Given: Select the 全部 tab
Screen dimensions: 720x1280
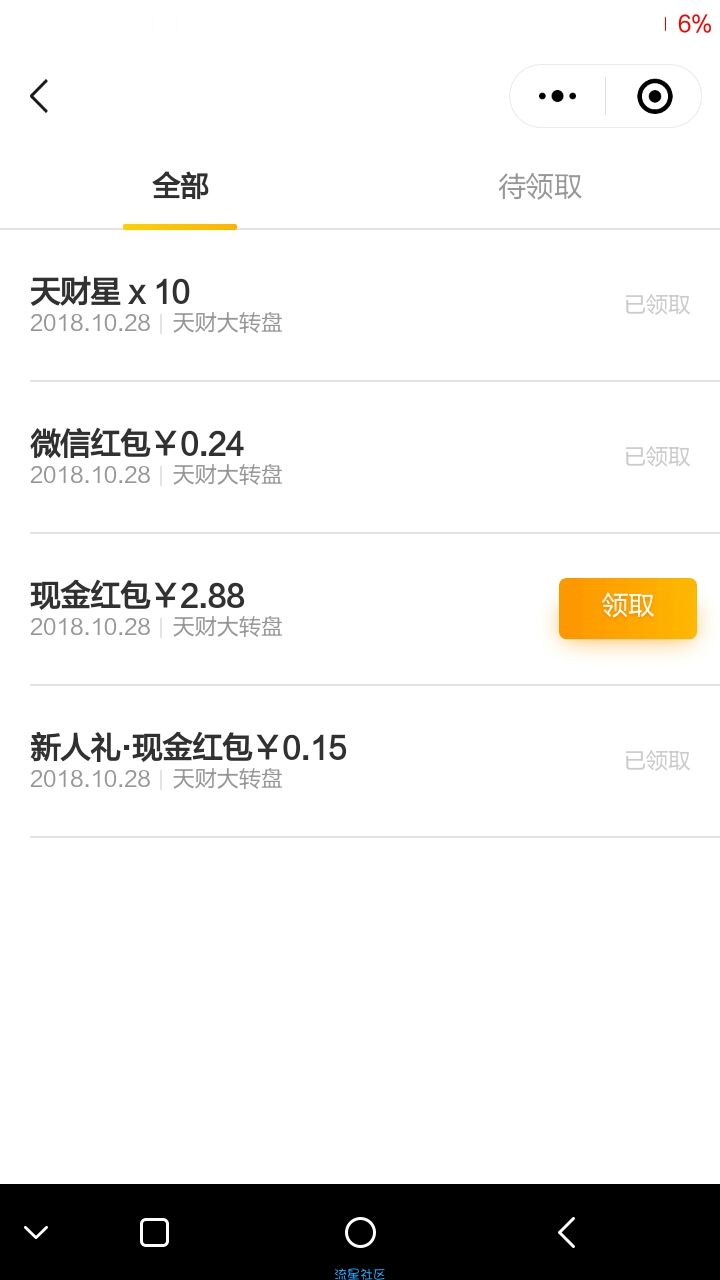Looking at the screenshot, I should tap(180, 186).
